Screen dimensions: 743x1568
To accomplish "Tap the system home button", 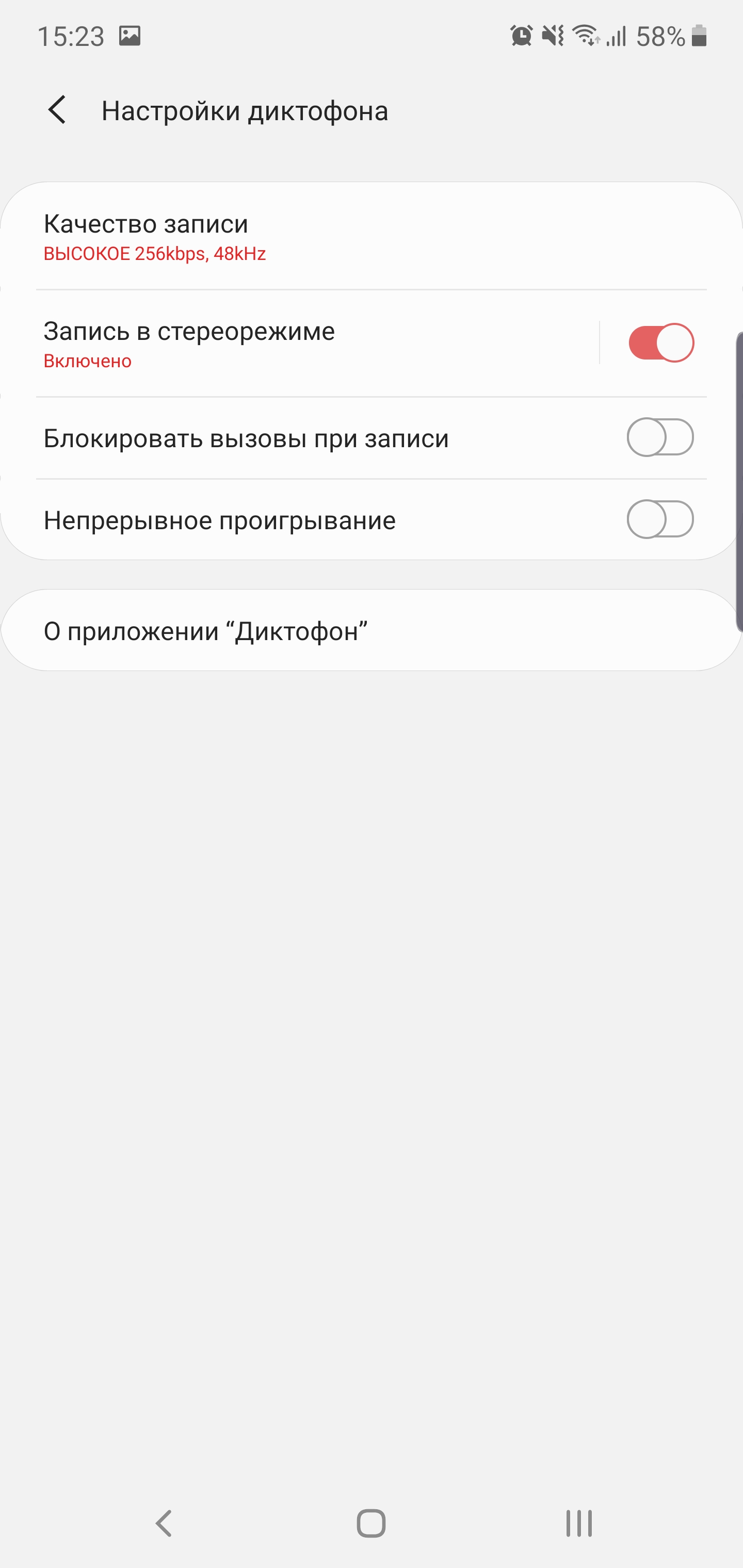I will pyautogui.click(x=371, y=1524).
